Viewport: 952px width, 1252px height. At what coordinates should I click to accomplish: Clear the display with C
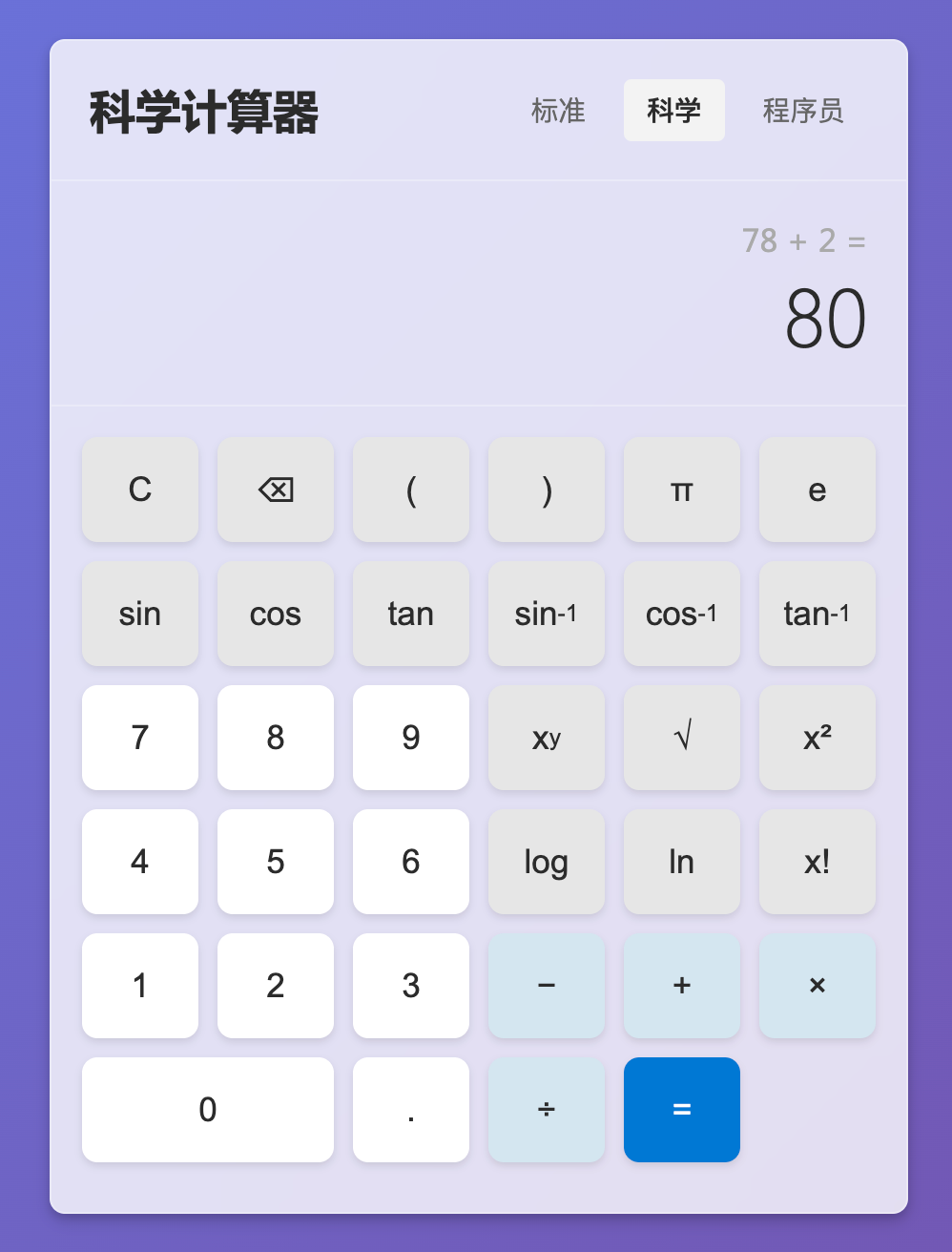[140, 490]
